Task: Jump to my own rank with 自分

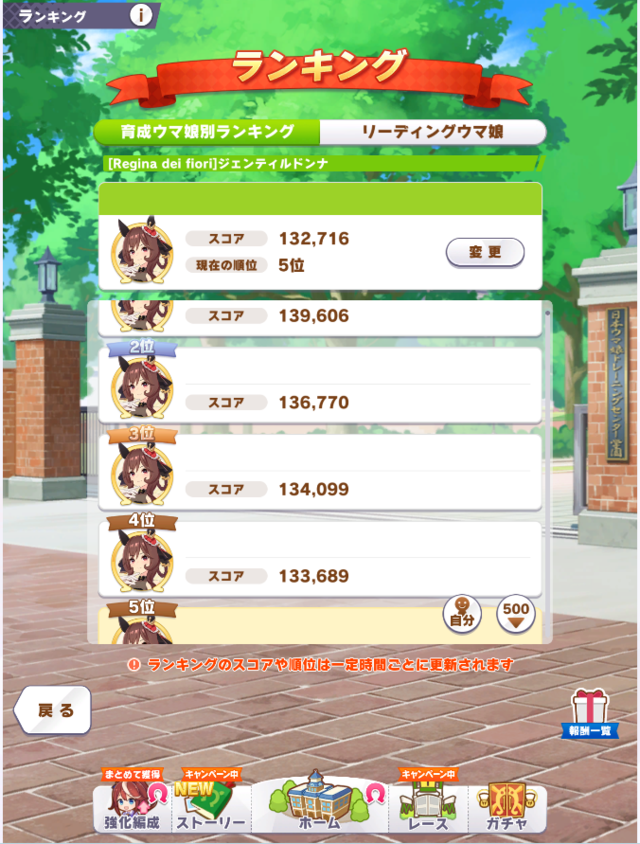Action: point(462,612)
